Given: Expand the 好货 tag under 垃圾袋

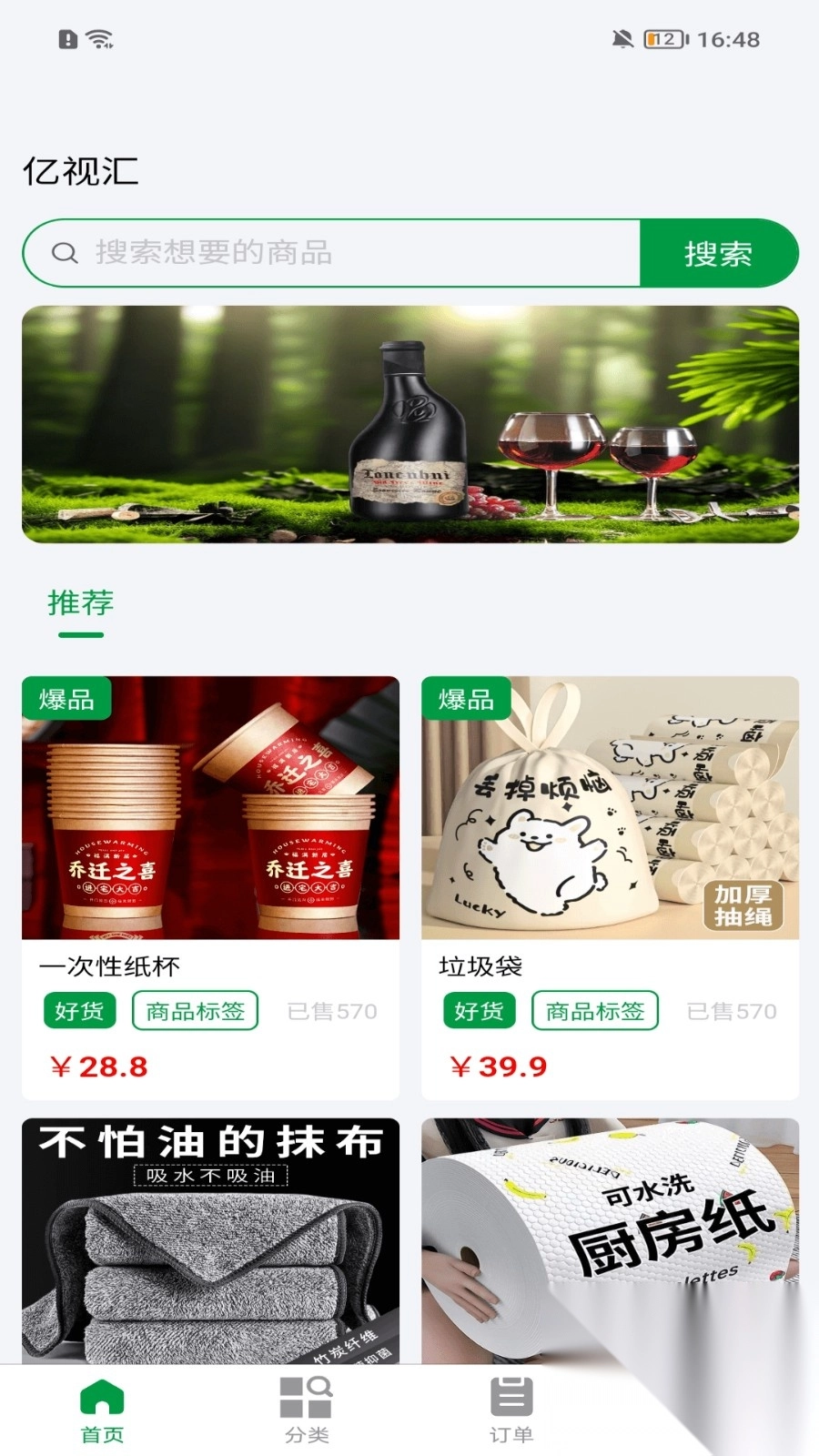Looking at the screenshot, I should 479,1010.
